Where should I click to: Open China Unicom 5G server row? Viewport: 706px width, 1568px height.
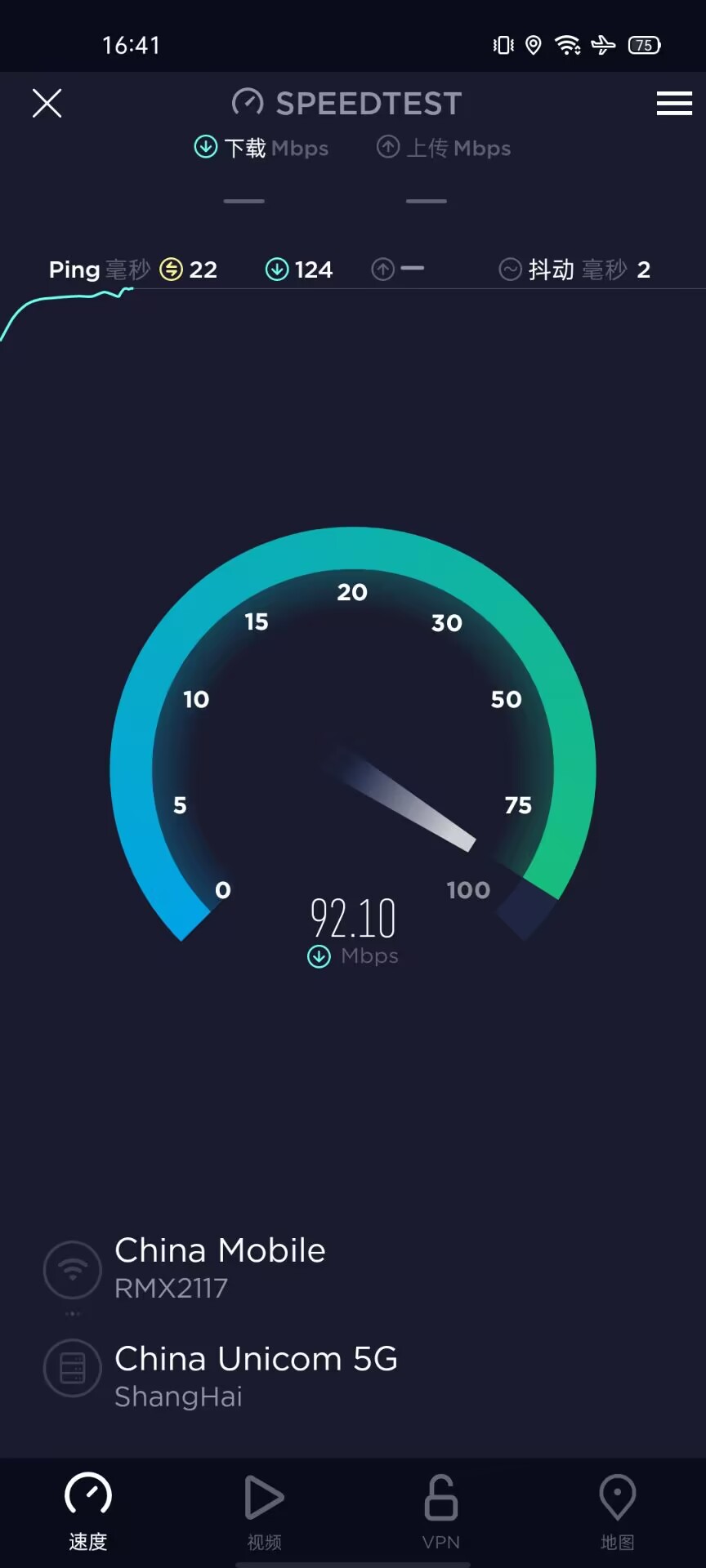pos(221,1377)
